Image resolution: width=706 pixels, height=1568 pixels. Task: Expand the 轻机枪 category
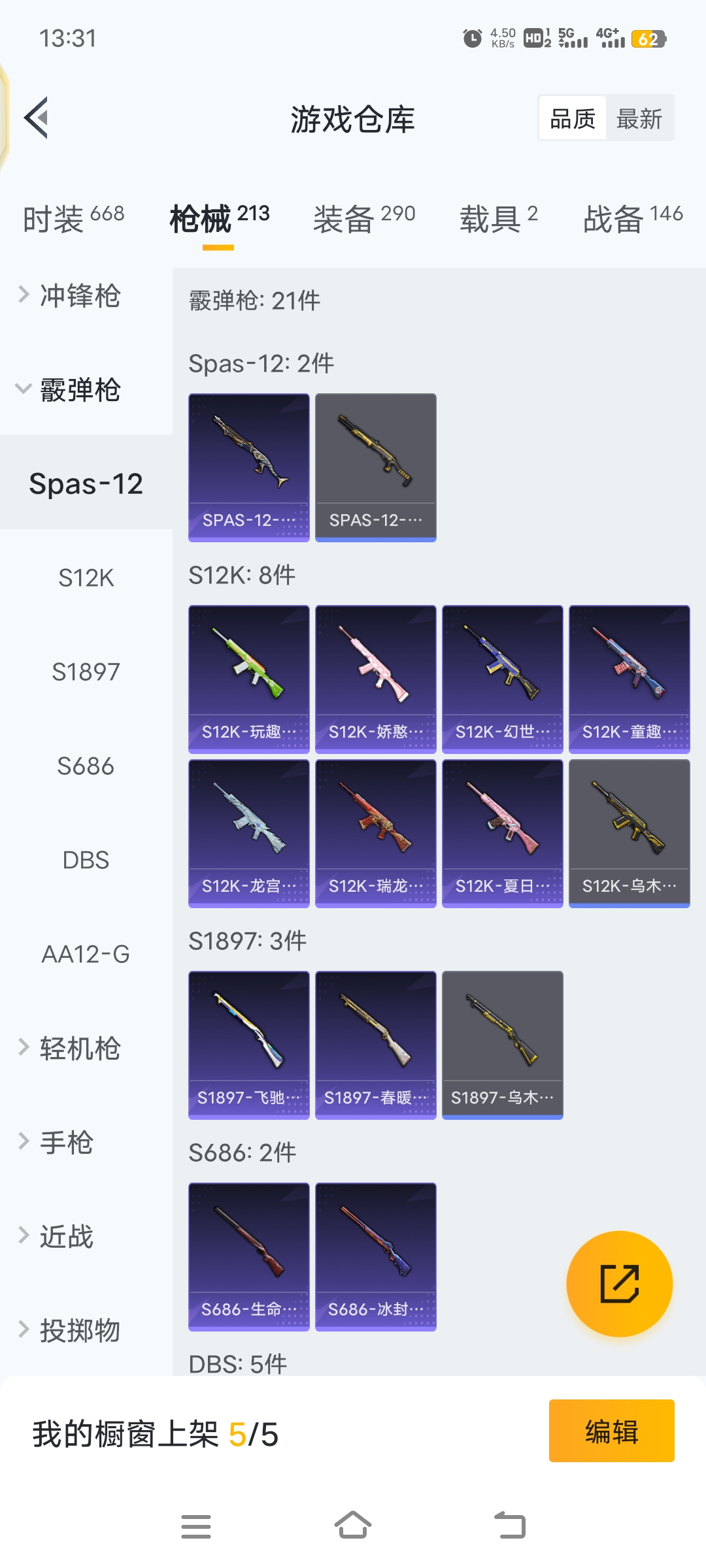[x=80, y=1049]
